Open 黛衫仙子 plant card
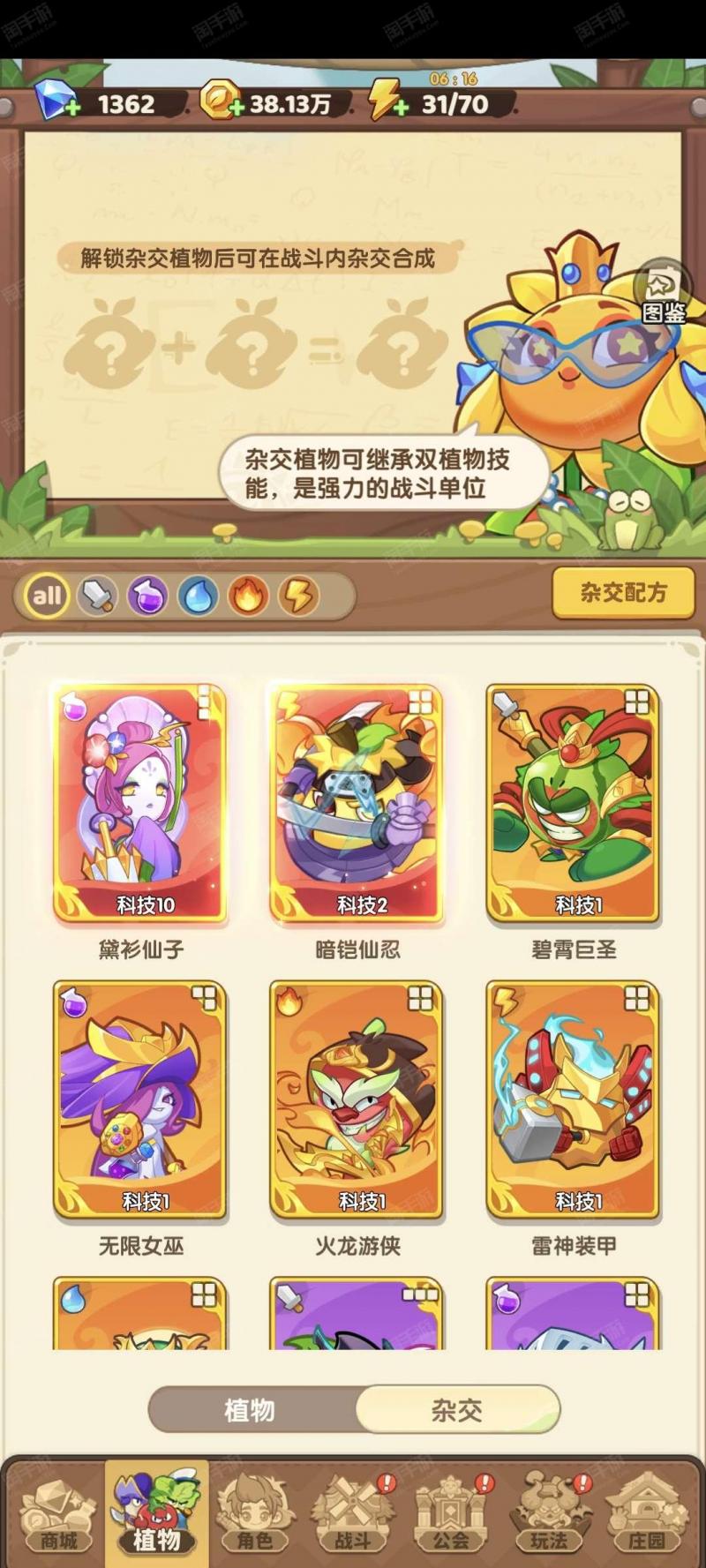This screenshot has height=1568, width=706. pos(140,803)
